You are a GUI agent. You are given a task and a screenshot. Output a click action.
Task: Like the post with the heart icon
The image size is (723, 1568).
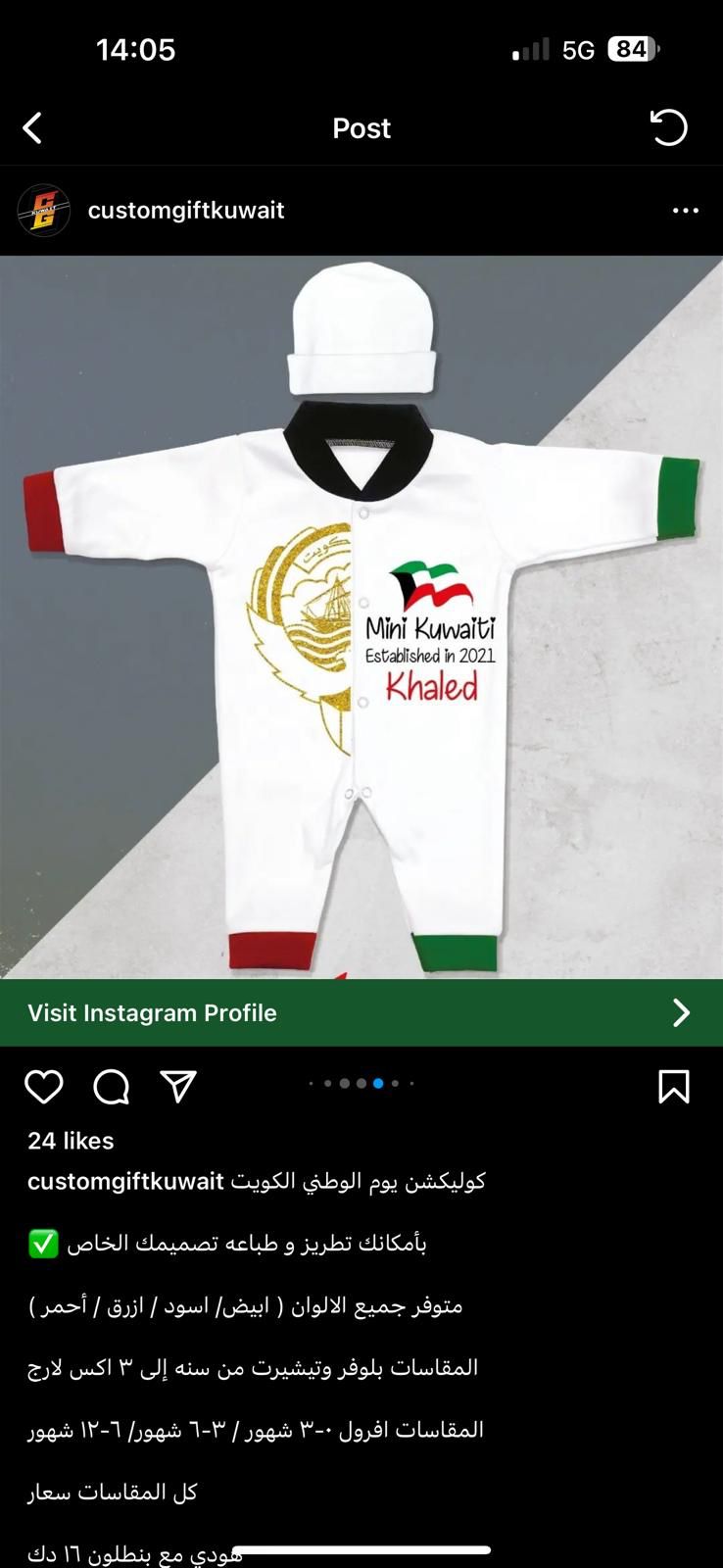44,1086
